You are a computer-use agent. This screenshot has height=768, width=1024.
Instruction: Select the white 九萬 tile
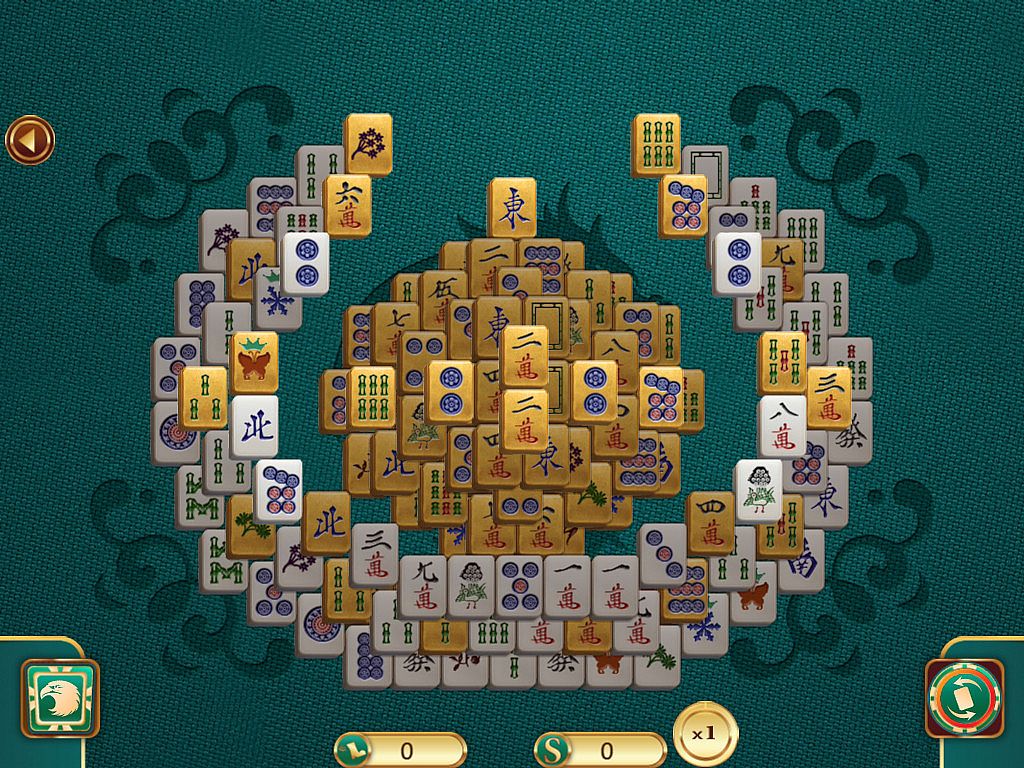tap(422, 586)
